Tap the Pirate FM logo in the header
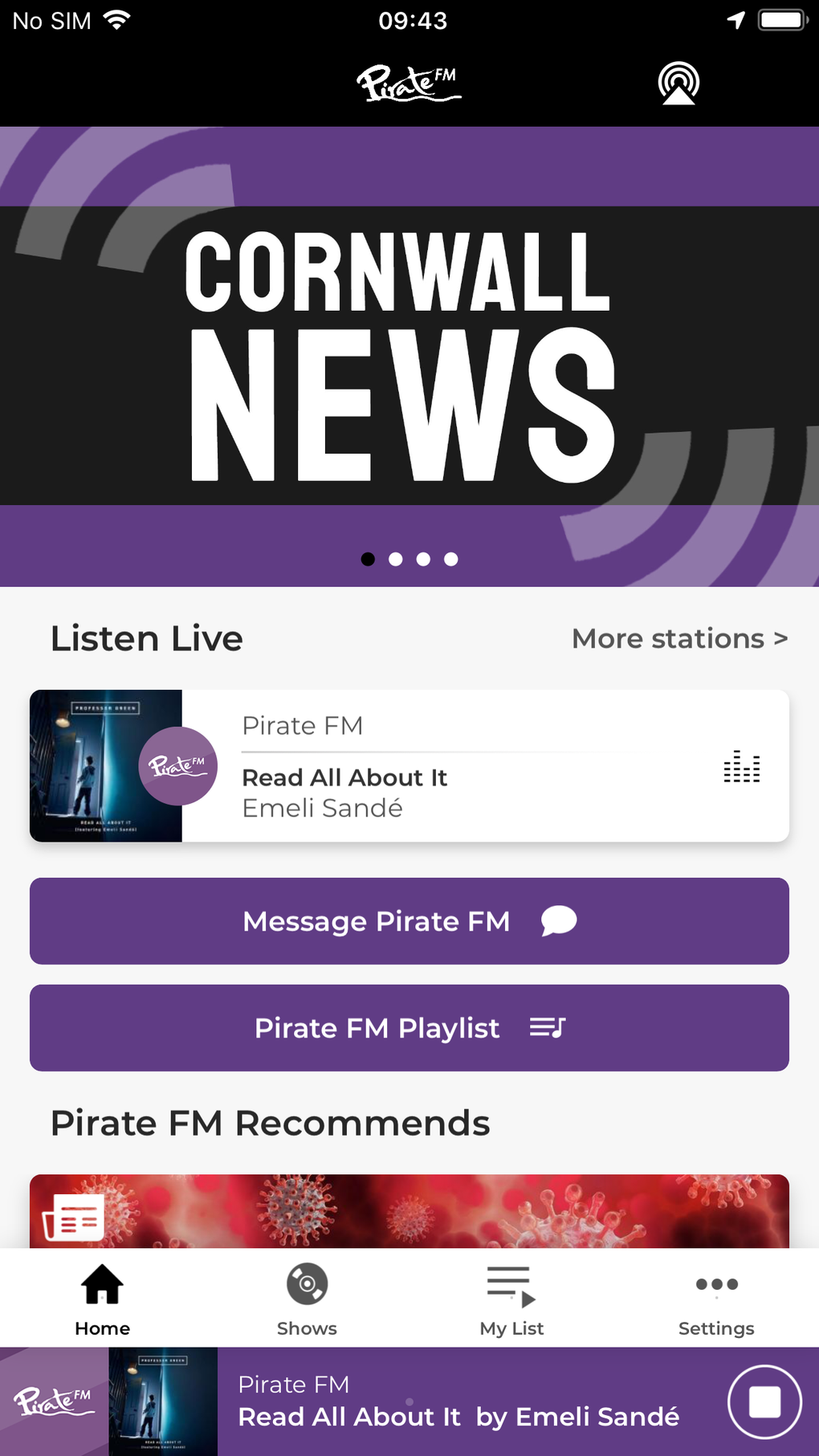This screenshot has width=819, height=1456. pos(409,83)
